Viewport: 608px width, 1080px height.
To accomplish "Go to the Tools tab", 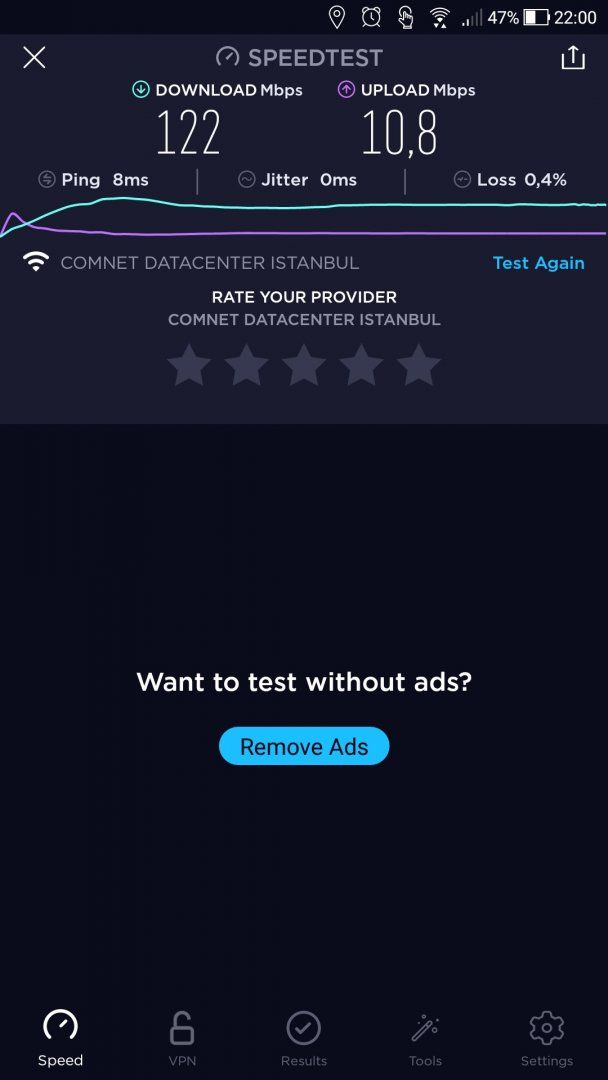I will (426, 1037).
